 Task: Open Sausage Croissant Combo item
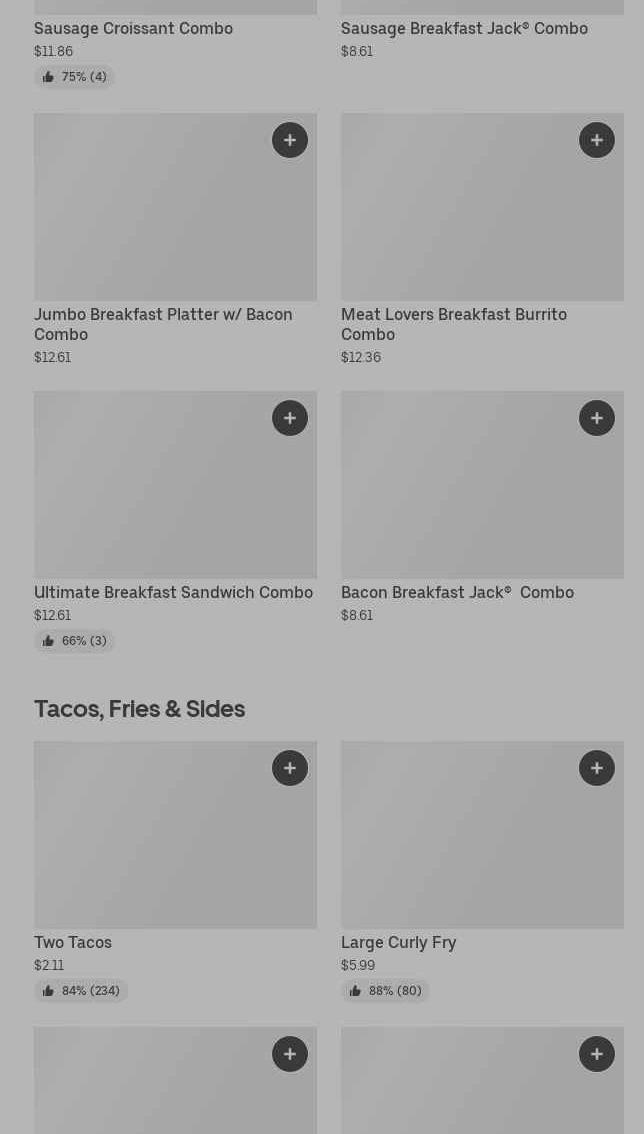coord(133,29)
